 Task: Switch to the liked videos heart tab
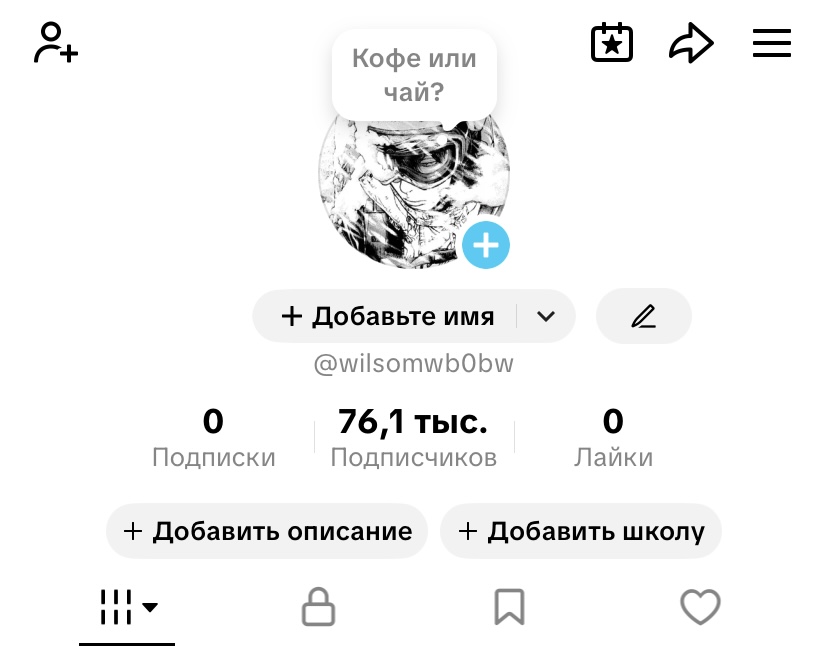(700, 606)
